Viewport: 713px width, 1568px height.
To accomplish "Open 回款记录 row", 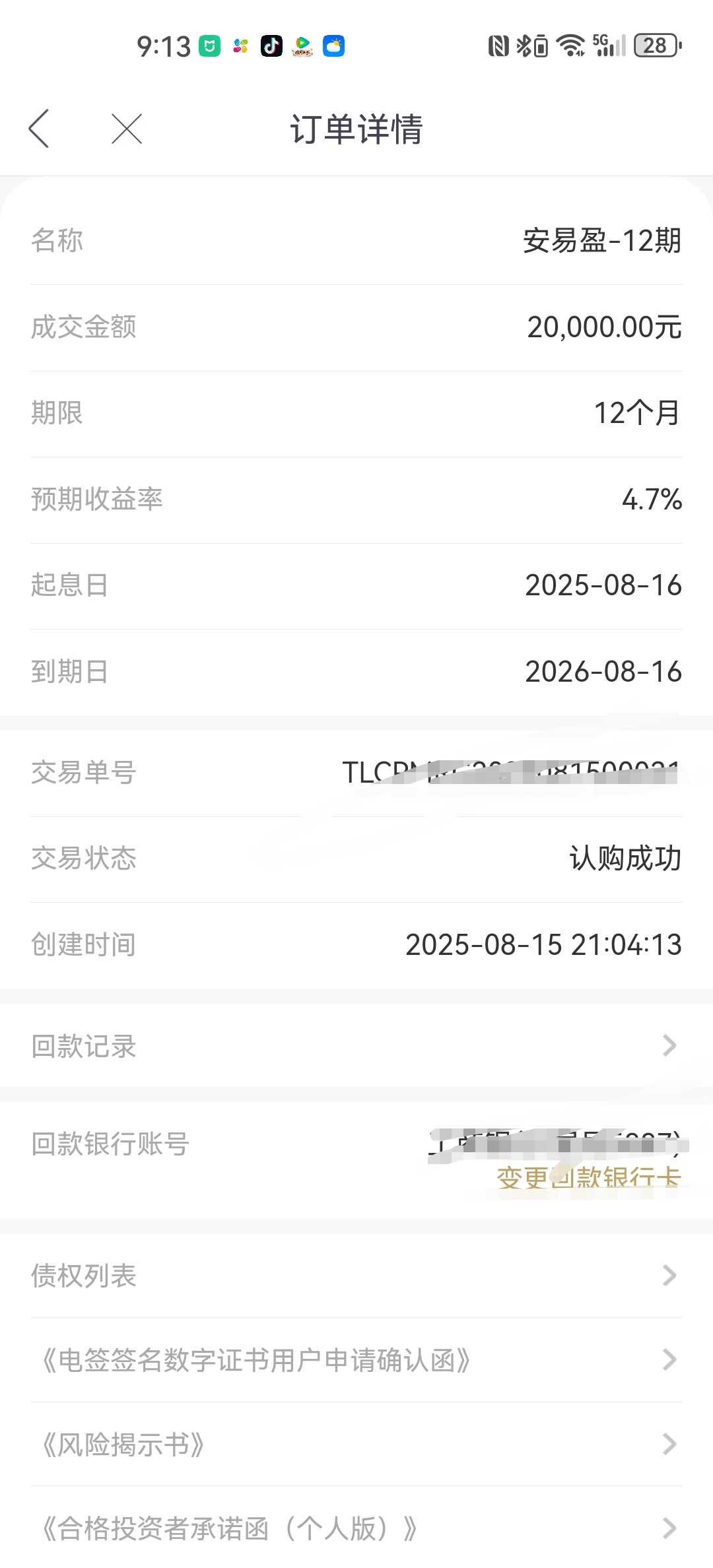I will pos(356,1046).
